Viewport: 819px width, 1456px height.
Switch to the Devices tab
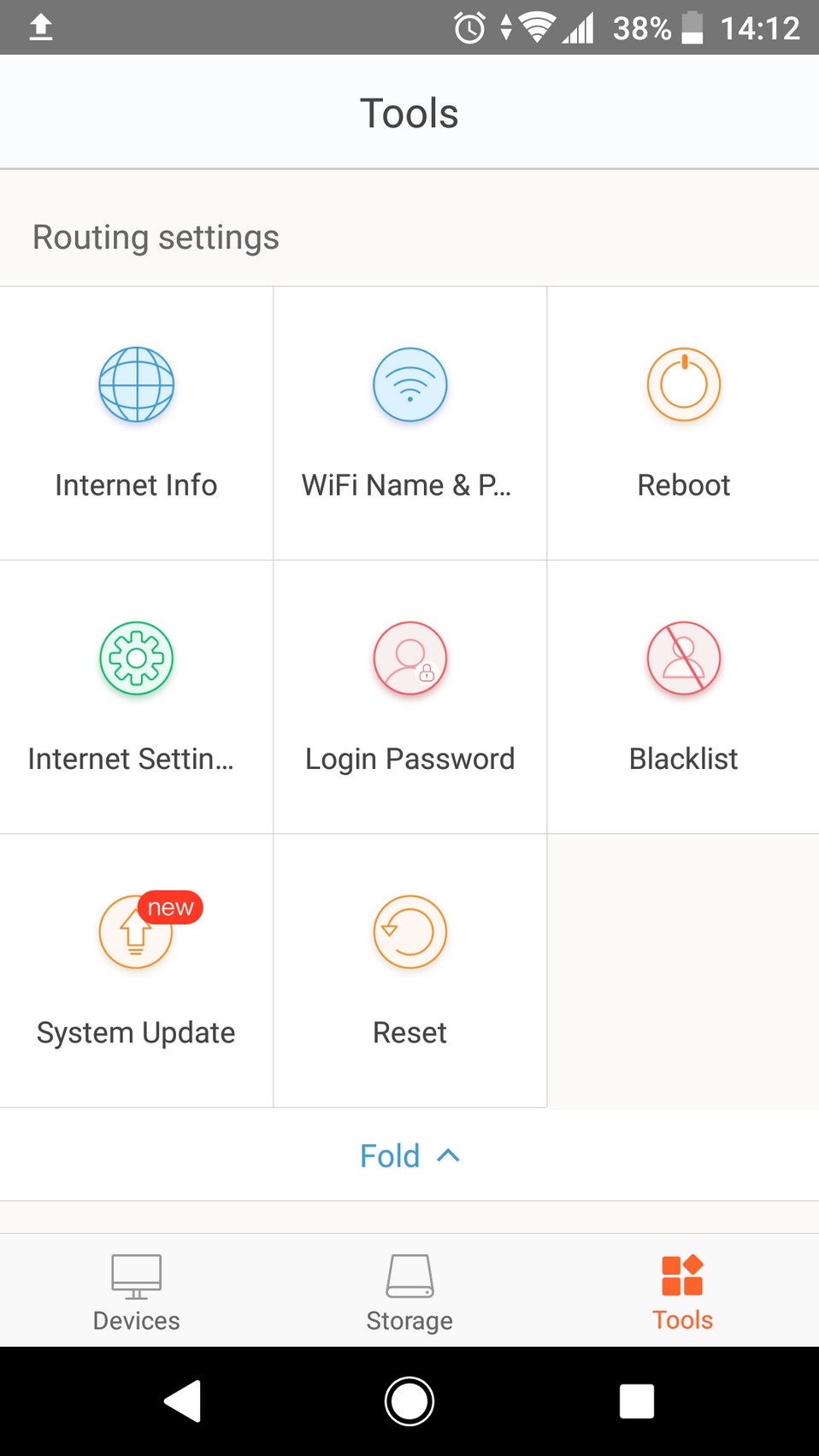(136, 1291)
